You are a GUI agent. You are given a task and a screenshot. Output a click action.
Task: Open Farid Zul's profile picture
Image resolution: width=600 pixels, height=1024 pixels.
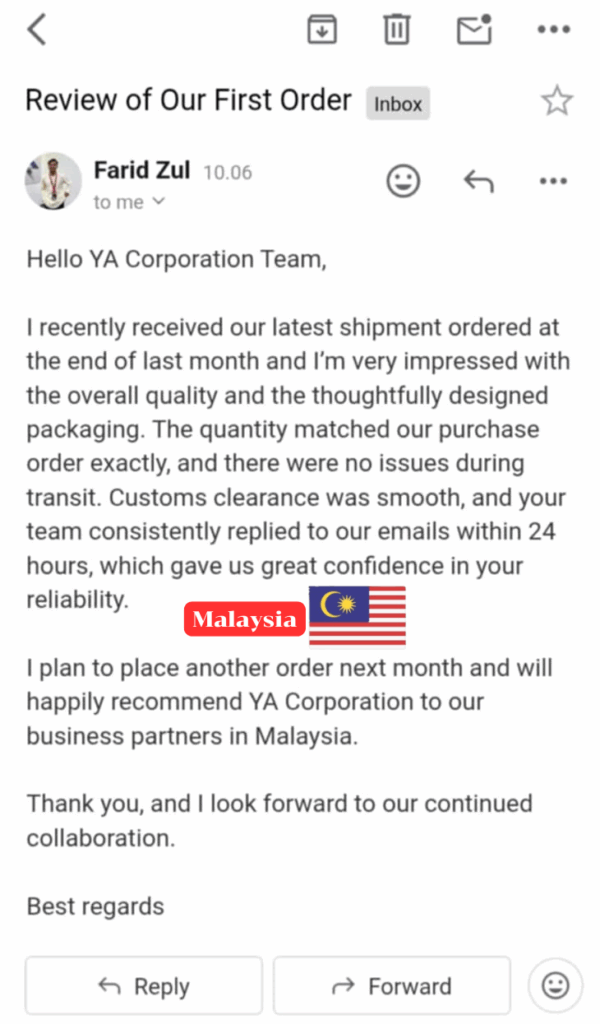53,181
